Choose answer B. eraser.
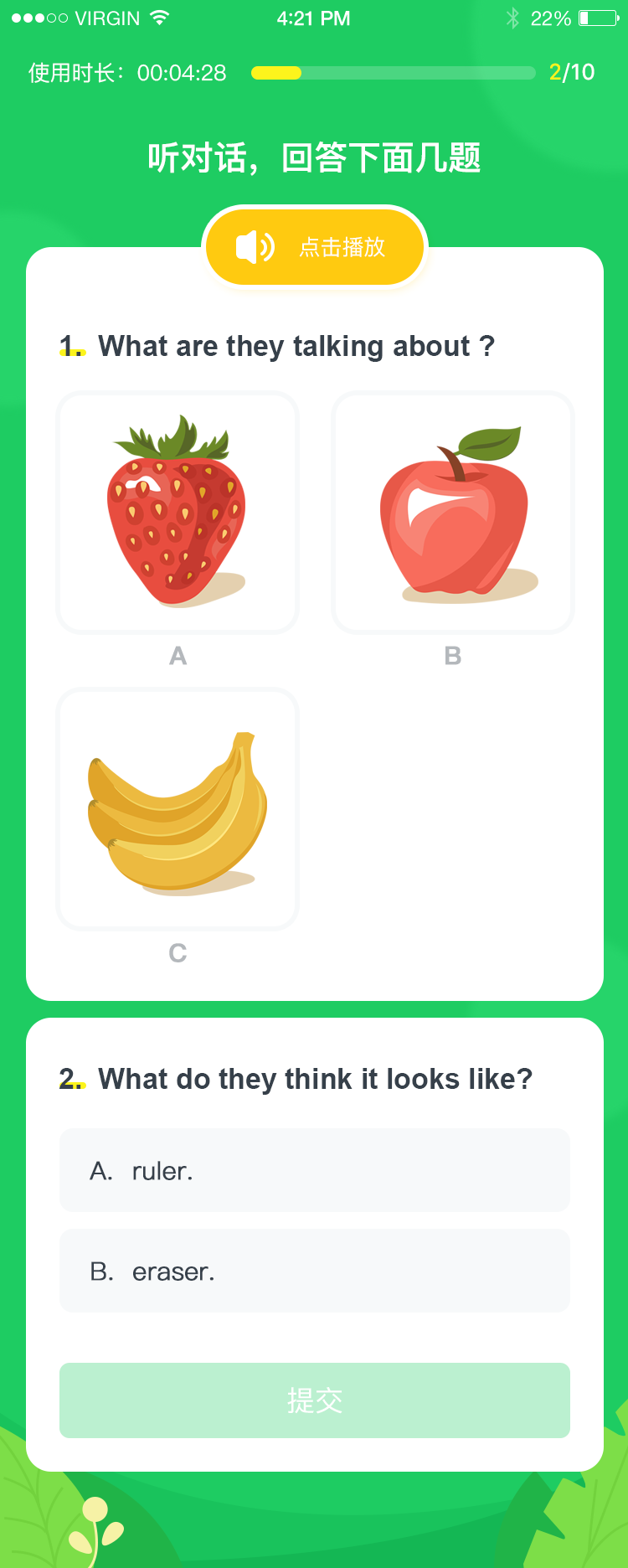Viewport: 628px width, 1568px height. click(315, 1271)
